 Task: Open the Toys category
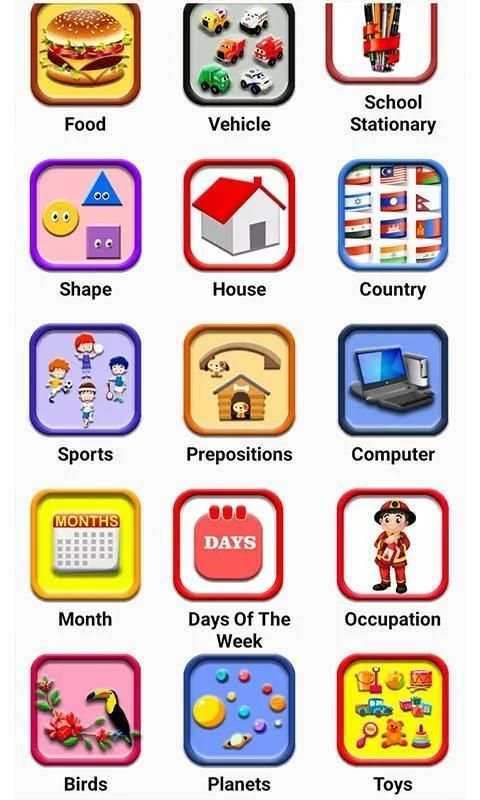(x=393, y=710)
